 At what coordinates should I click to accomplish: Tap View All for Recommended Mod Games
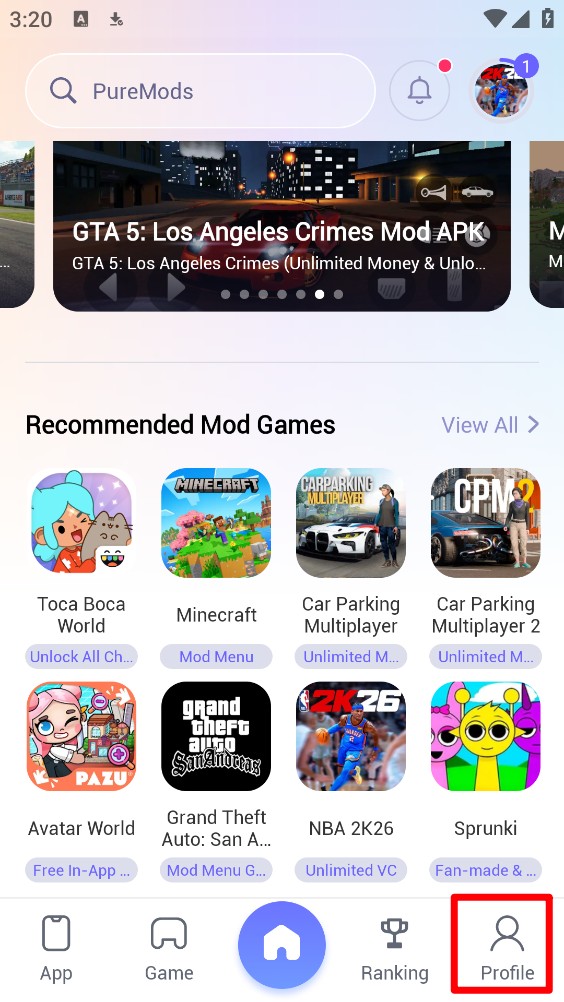pyautogui.click(x=491, y=425)
